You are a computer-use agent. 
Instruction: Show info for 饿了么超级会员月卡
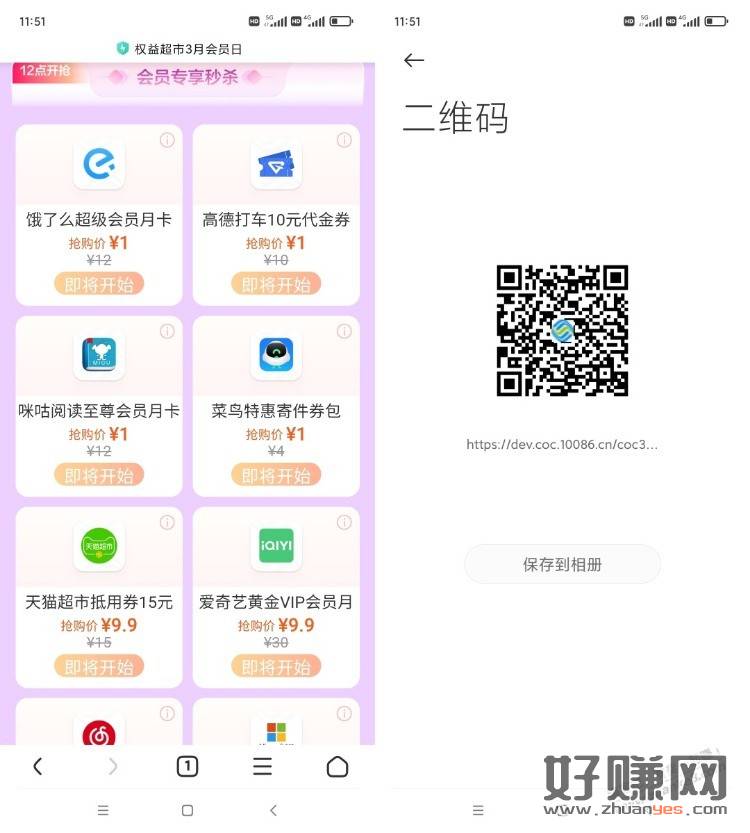(167, 140)
